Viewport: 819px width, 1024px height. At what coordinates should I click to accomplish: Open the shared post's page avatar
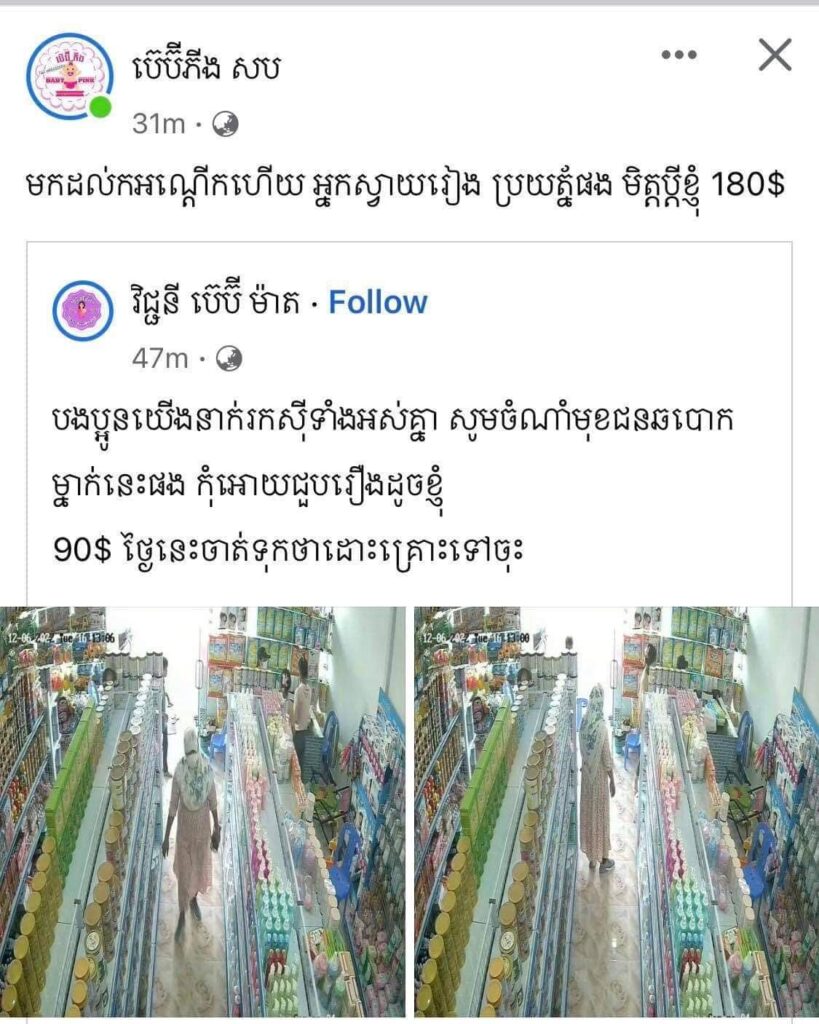81,311
